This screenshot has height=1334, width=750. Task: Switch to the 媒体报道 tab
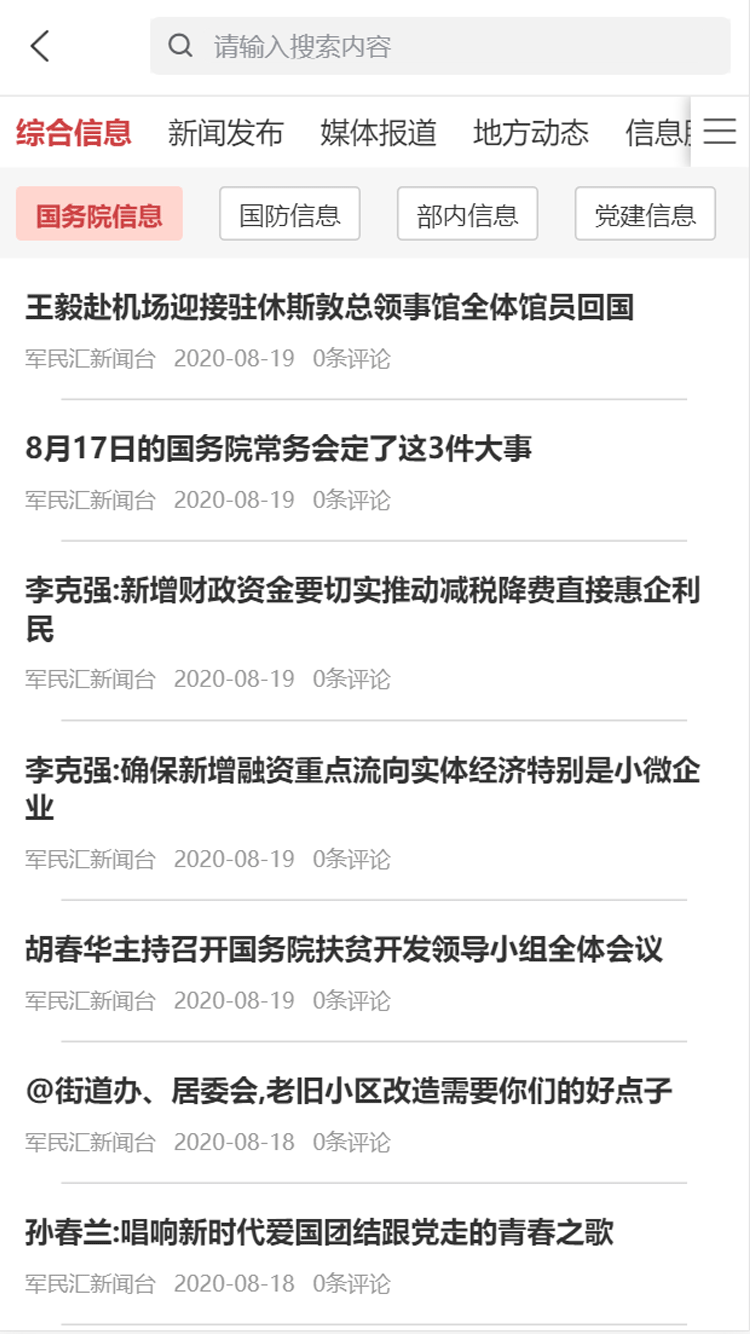(378, 133)
